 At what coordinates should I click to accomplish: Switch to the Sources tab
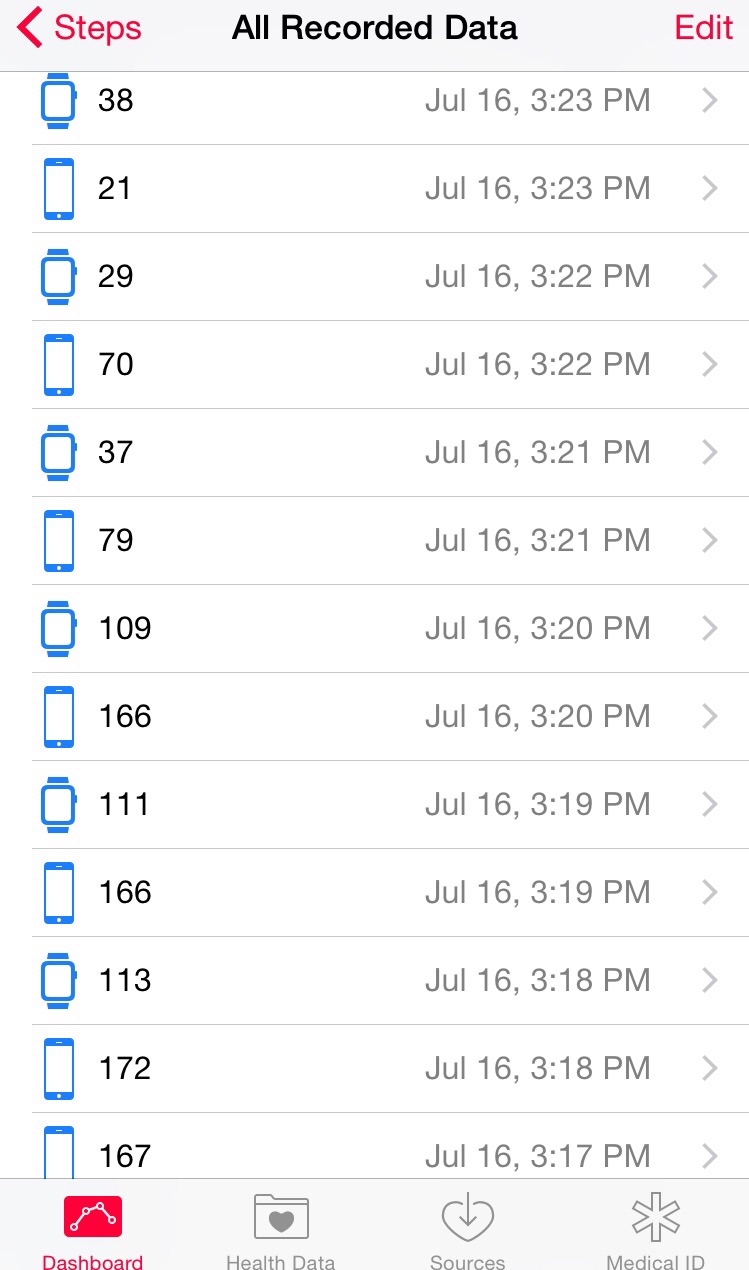coord(468,1228)
